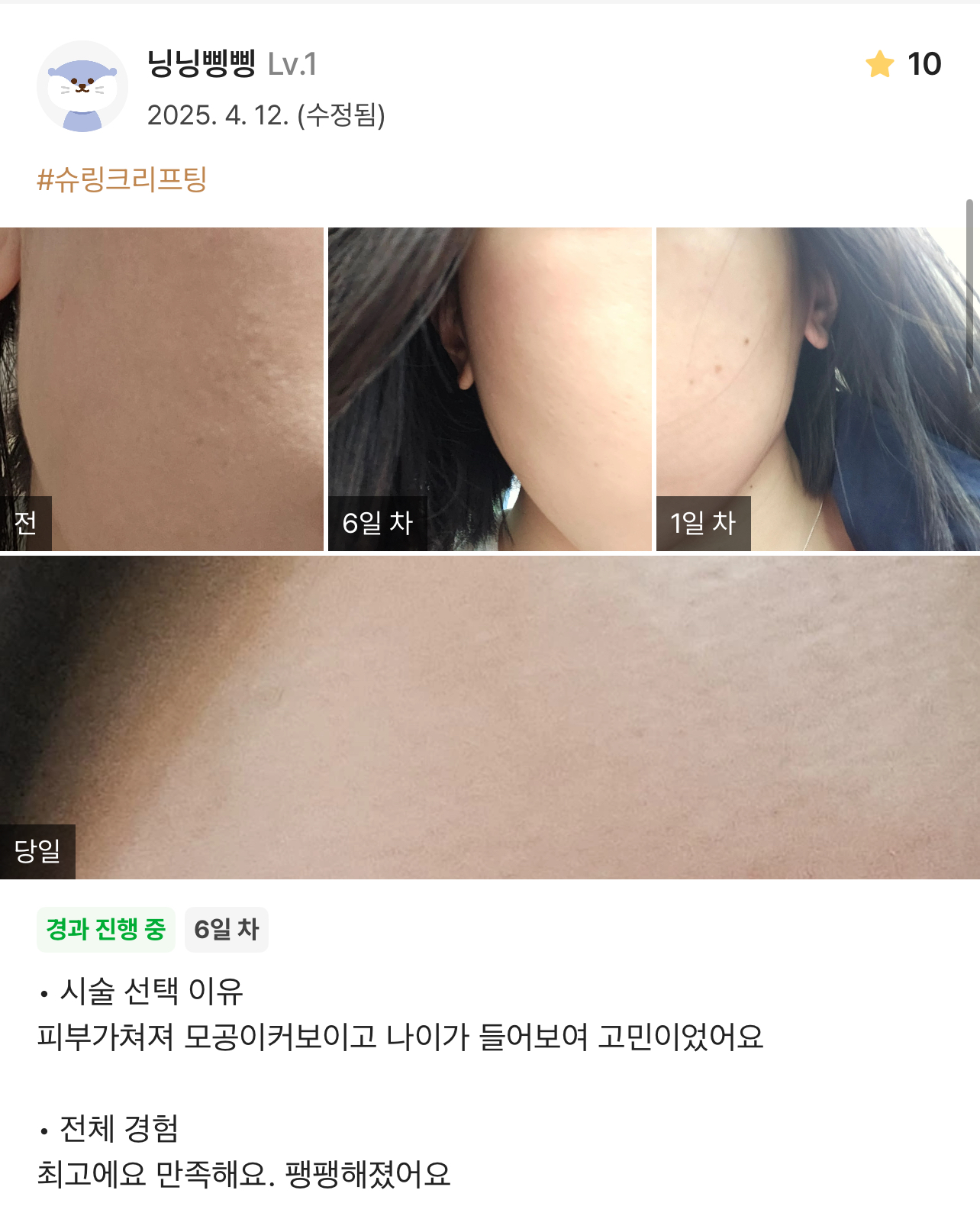Tap the #슈링크리프팅 hashtag link

122,180
